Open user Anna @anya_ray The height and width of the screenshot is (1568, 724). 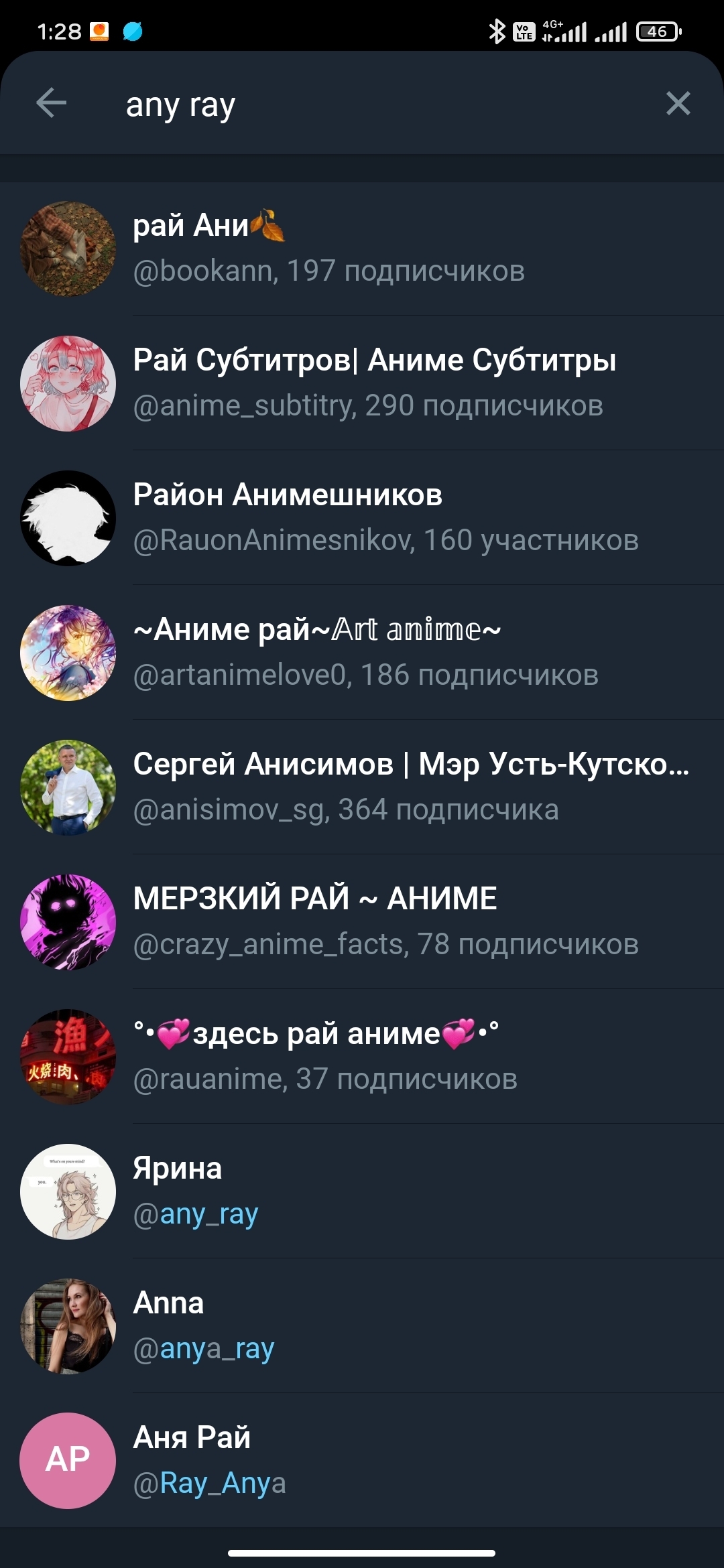click(362, 1326)
